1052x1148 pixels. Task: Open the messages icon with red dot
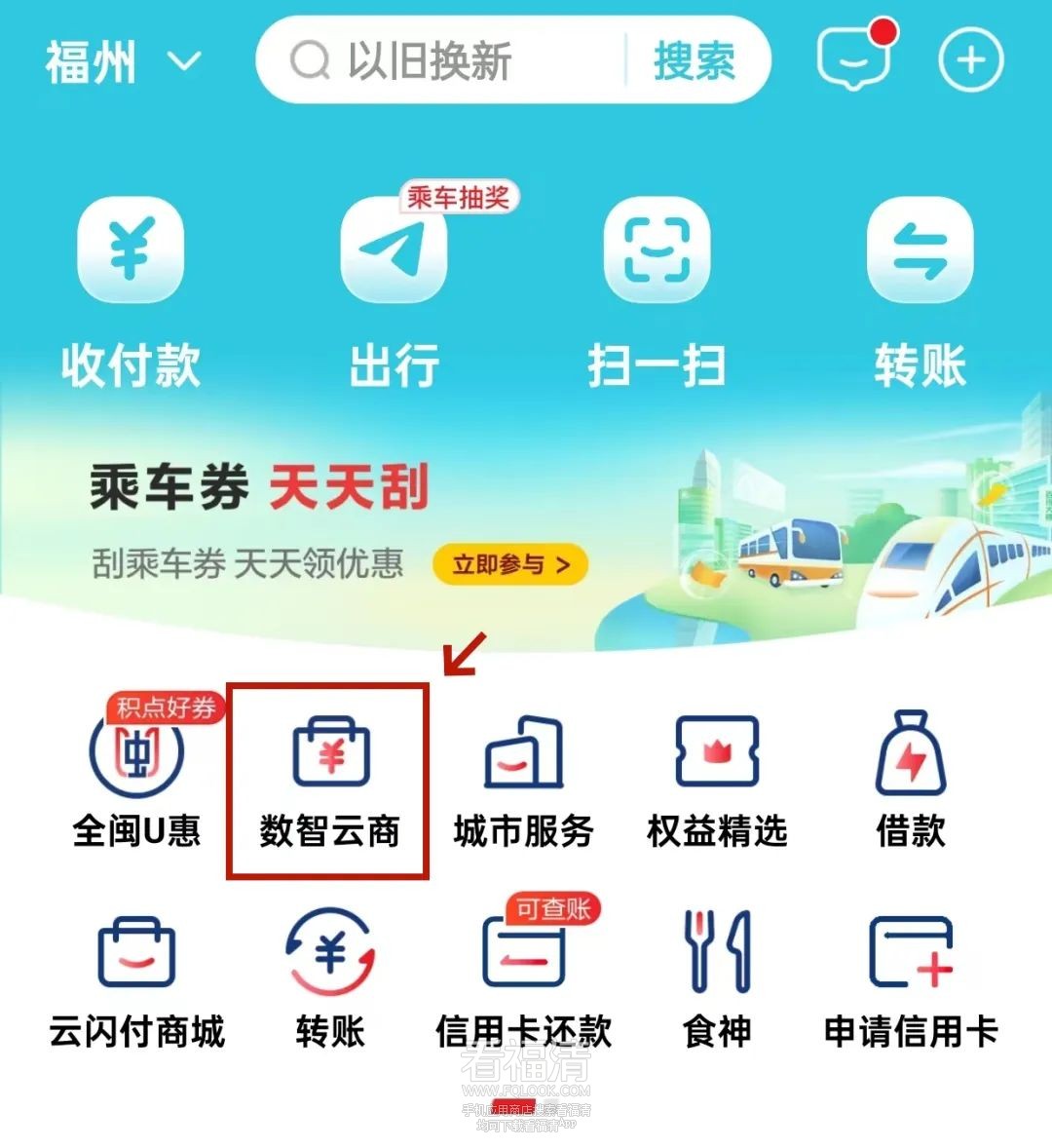point(853,58)
